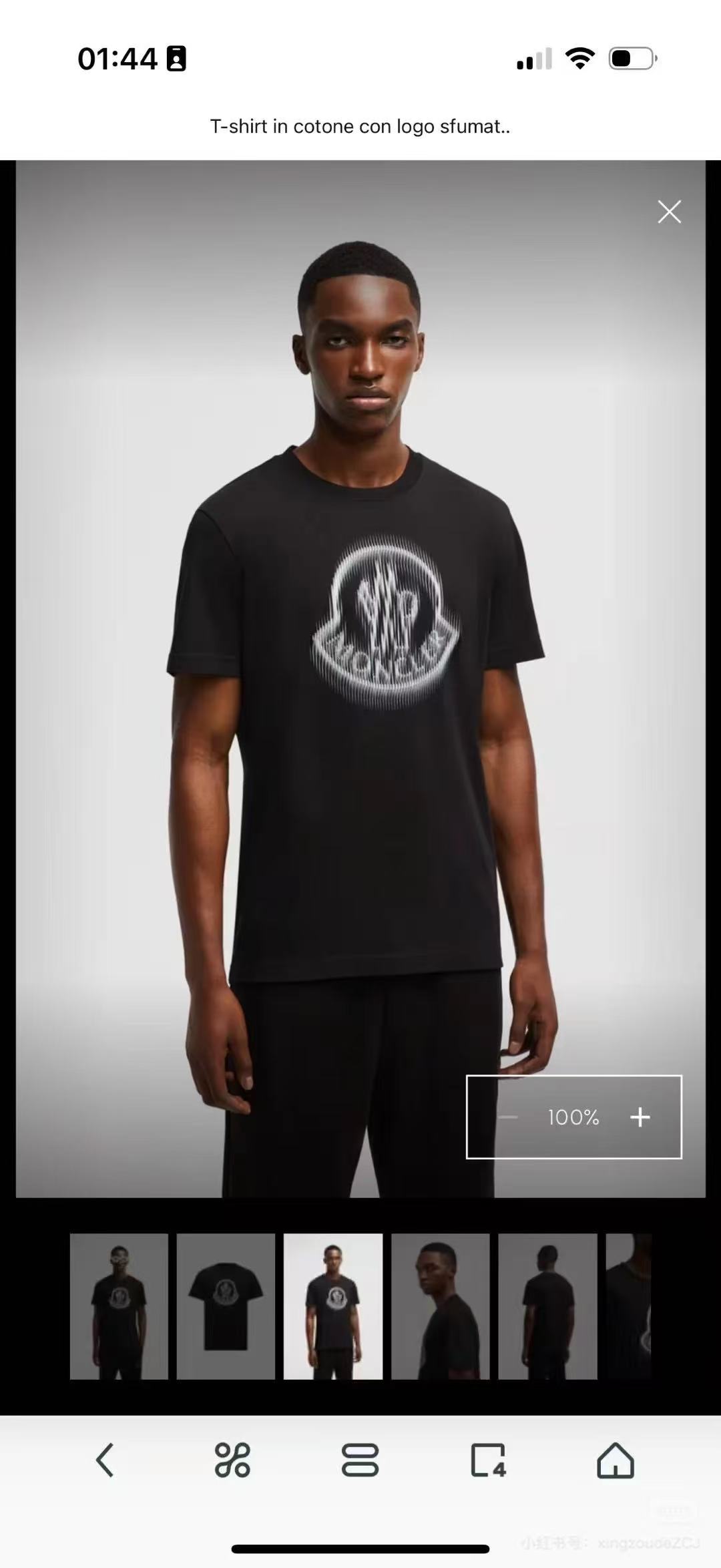Go back to the previous page
This screenshot has width=721, height=1568.
(x=105, y=1459)
